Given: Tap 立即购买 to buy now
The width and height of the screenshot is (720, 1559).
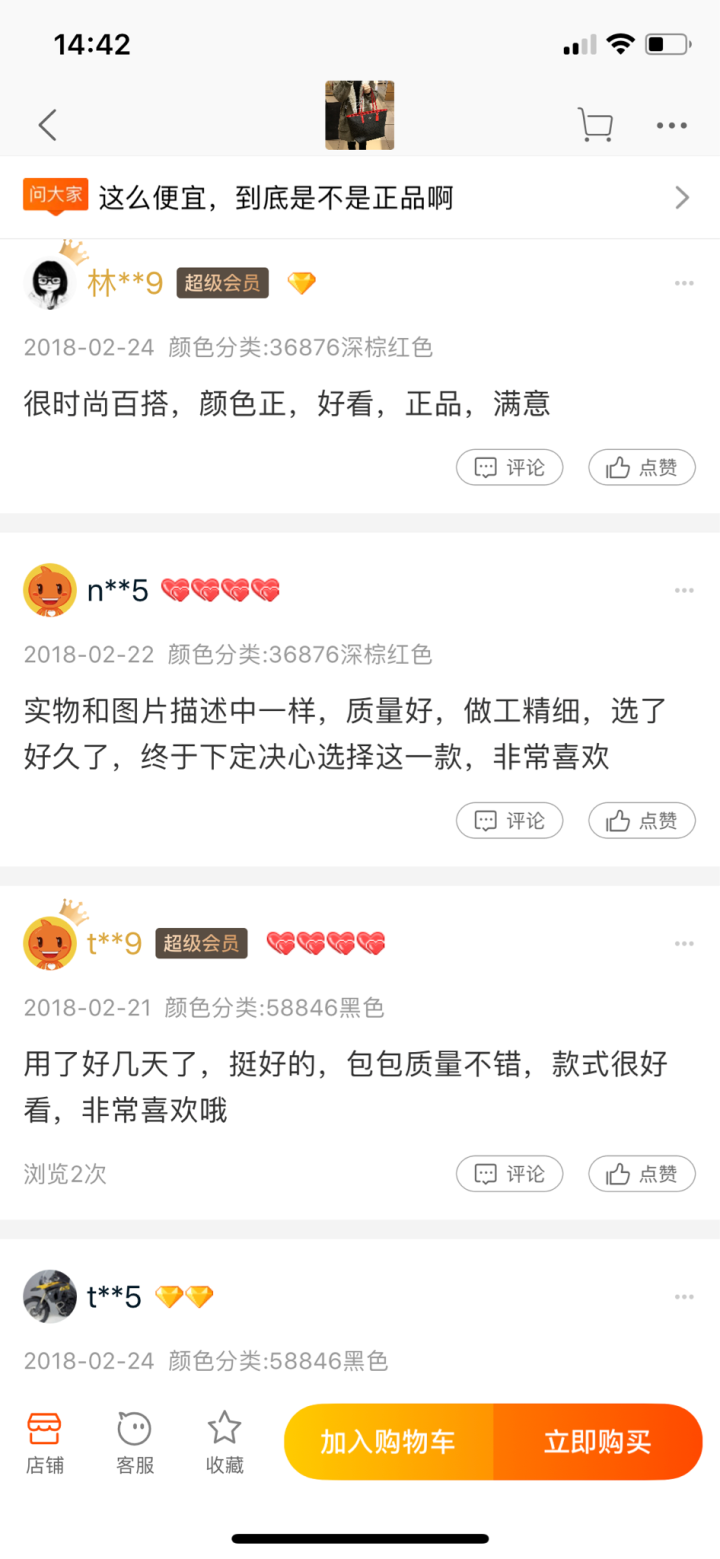Looking at the screenshot, I should pyautogui.click(x=598, y=1442).
